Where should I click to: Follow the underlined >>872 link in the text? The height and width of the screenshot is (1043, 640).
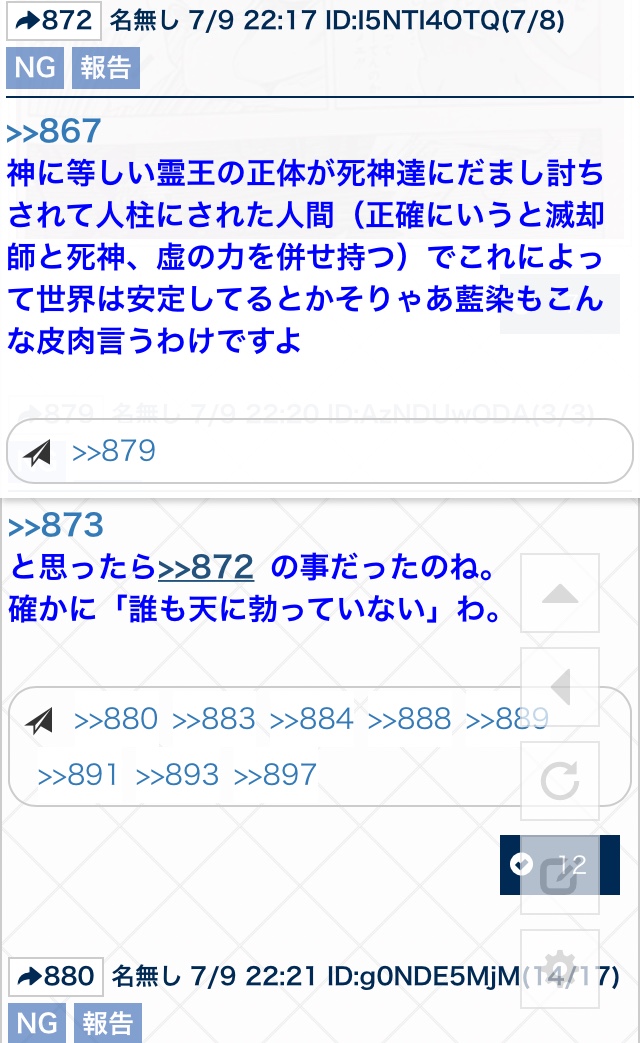pos(206,567)
